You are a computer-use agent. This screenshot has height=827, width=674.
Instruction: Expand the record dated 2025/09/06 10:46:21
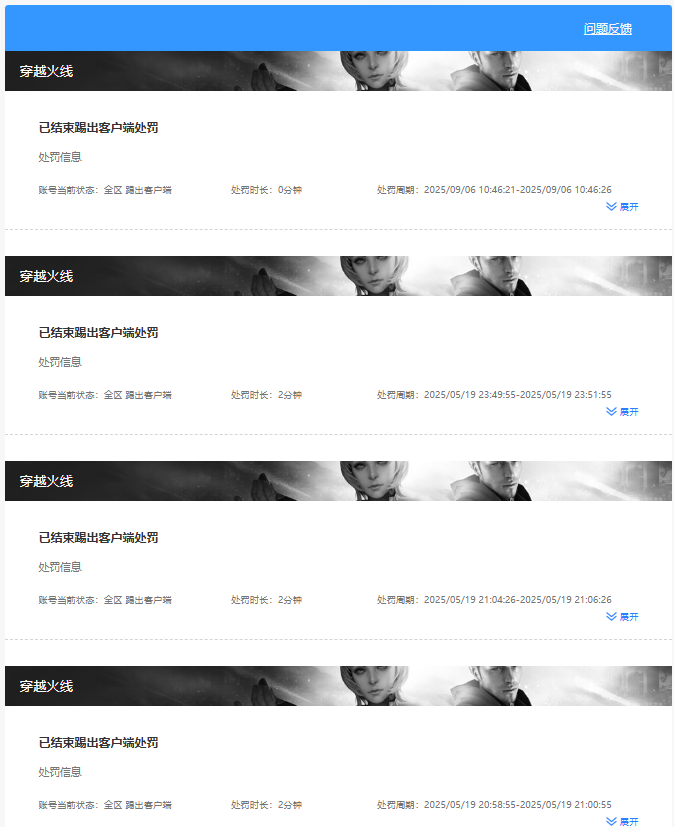(622, 207)
